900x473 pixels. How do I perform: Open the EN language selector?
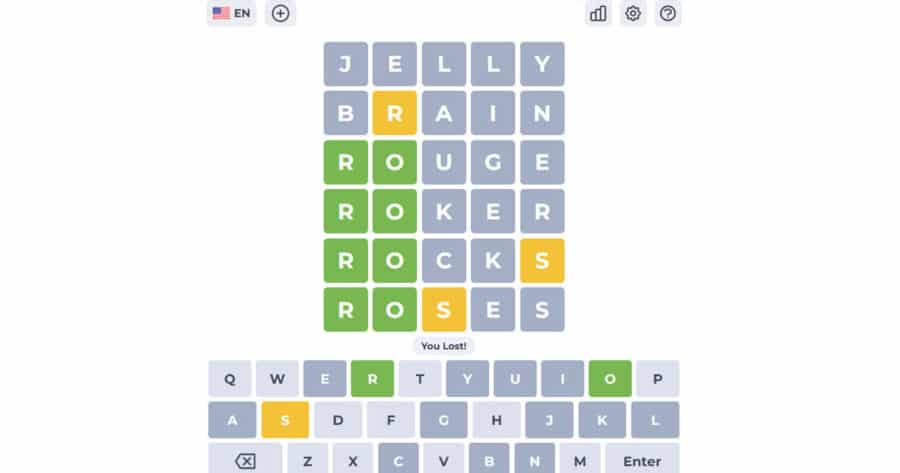231,13
